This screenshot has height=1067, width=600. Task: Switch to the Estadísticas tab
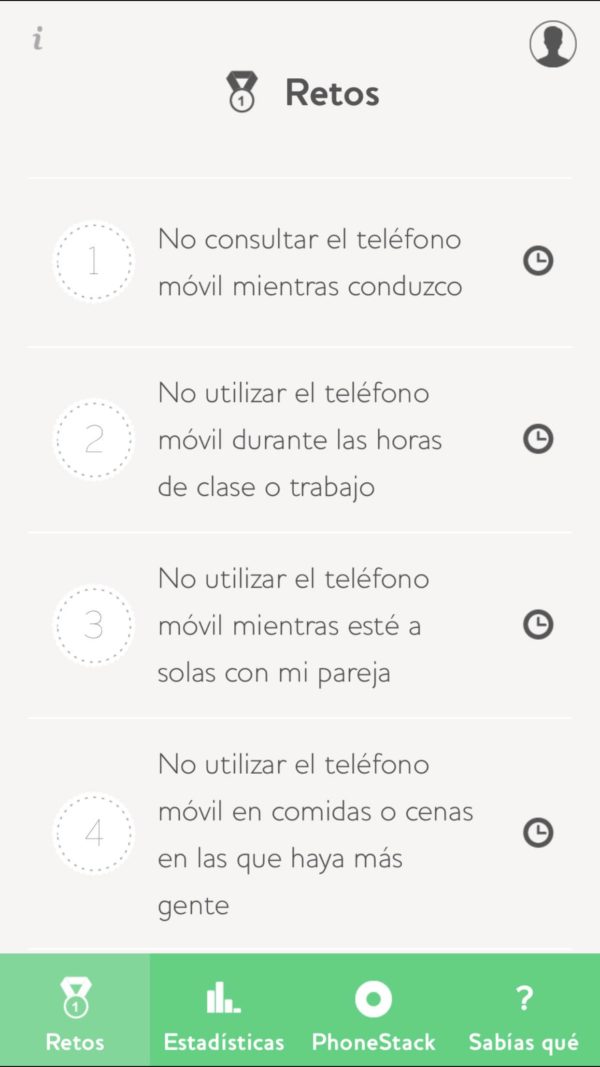(224, 1011)
